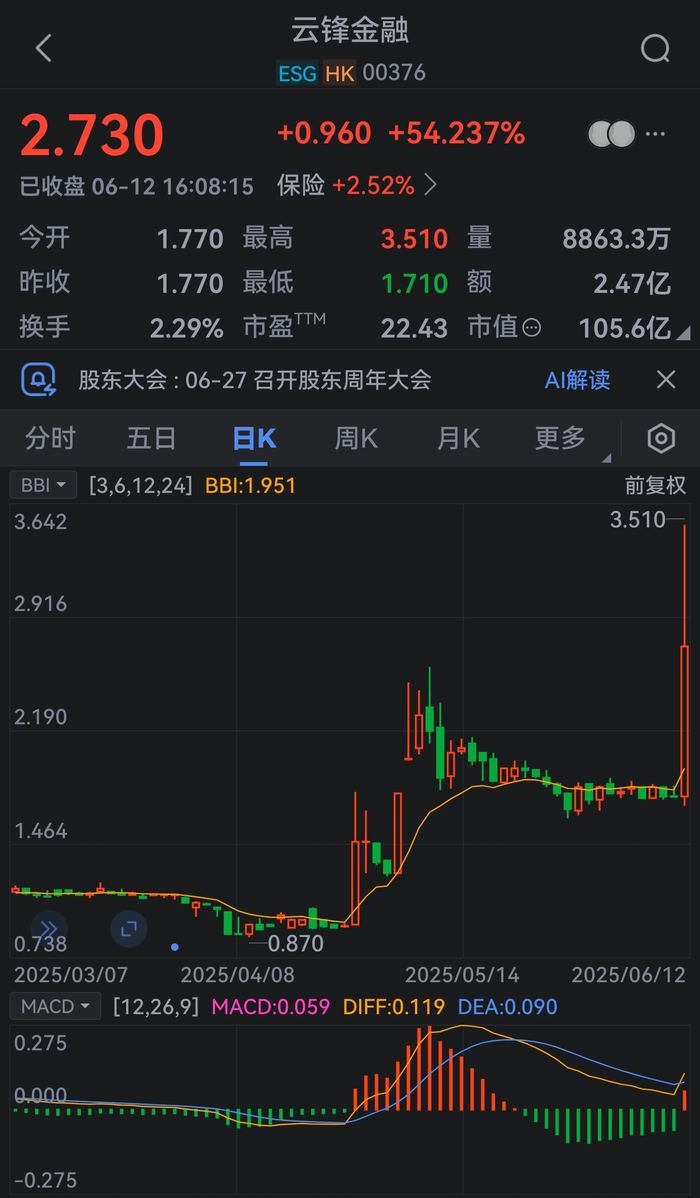Change the 前复权 adjustment setting

pos(655,486)
